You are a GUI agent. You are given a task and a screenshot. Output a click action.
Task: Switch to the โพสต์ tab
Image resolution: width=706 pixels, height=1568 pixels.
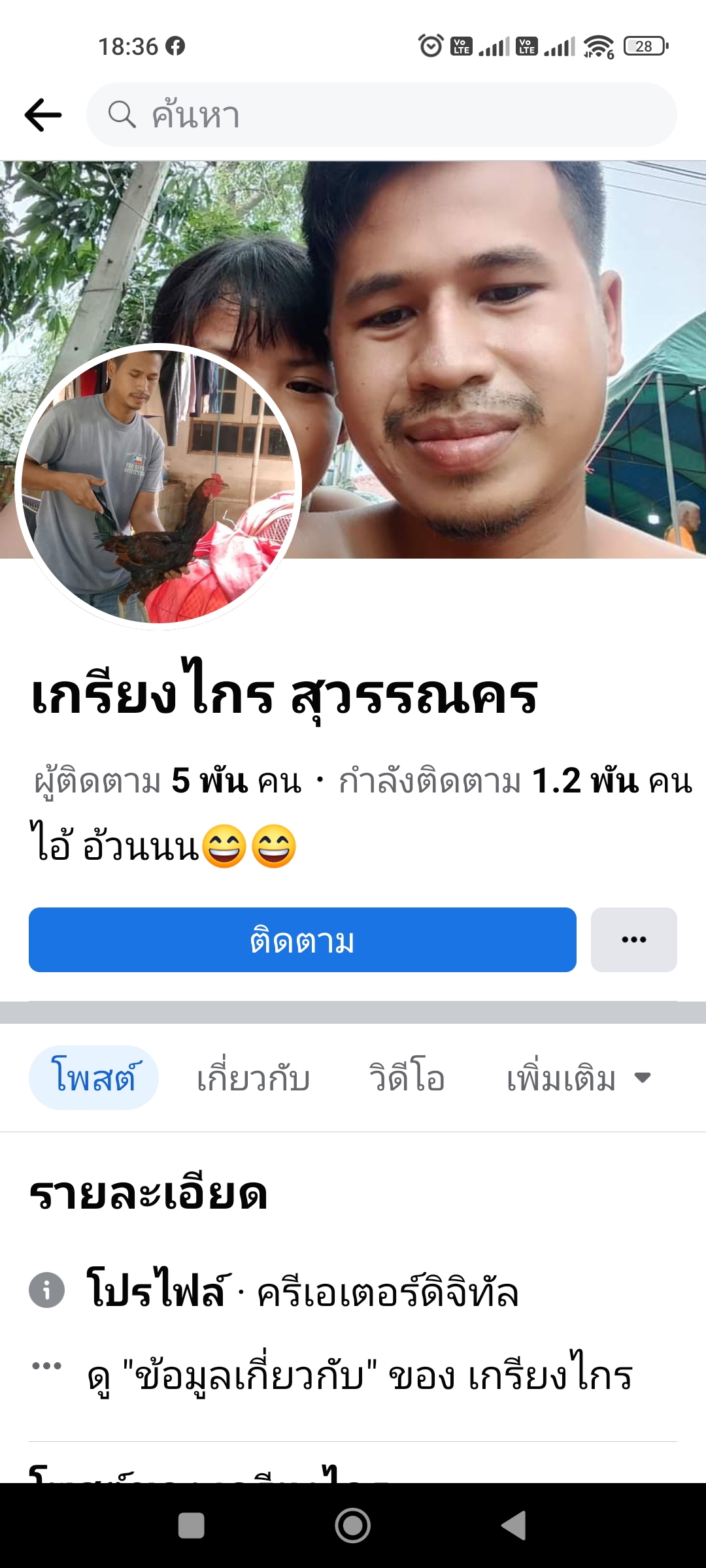point(93,1077)
